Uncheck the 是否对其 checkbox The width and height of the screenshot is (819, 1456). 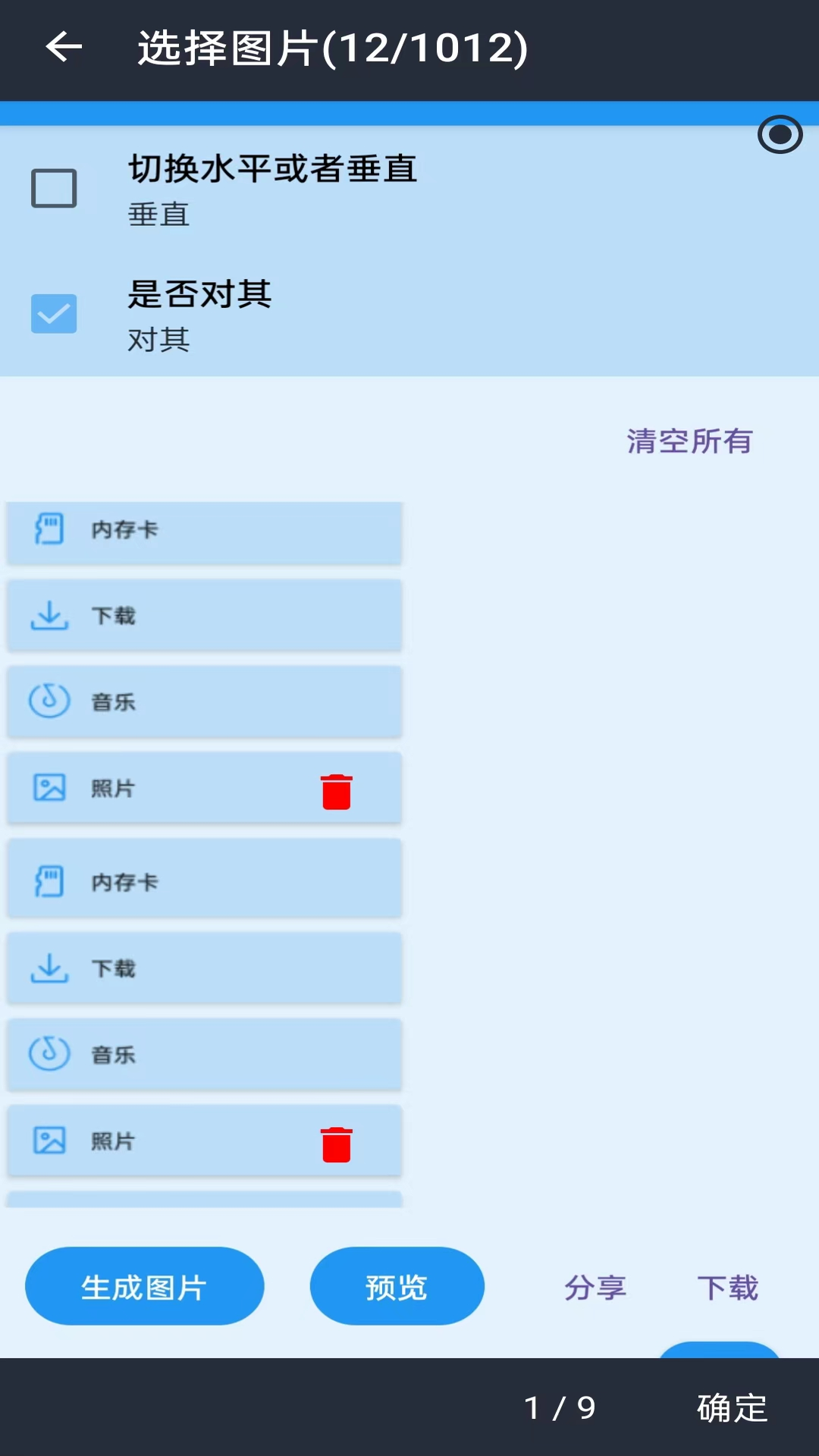[54, 313]
